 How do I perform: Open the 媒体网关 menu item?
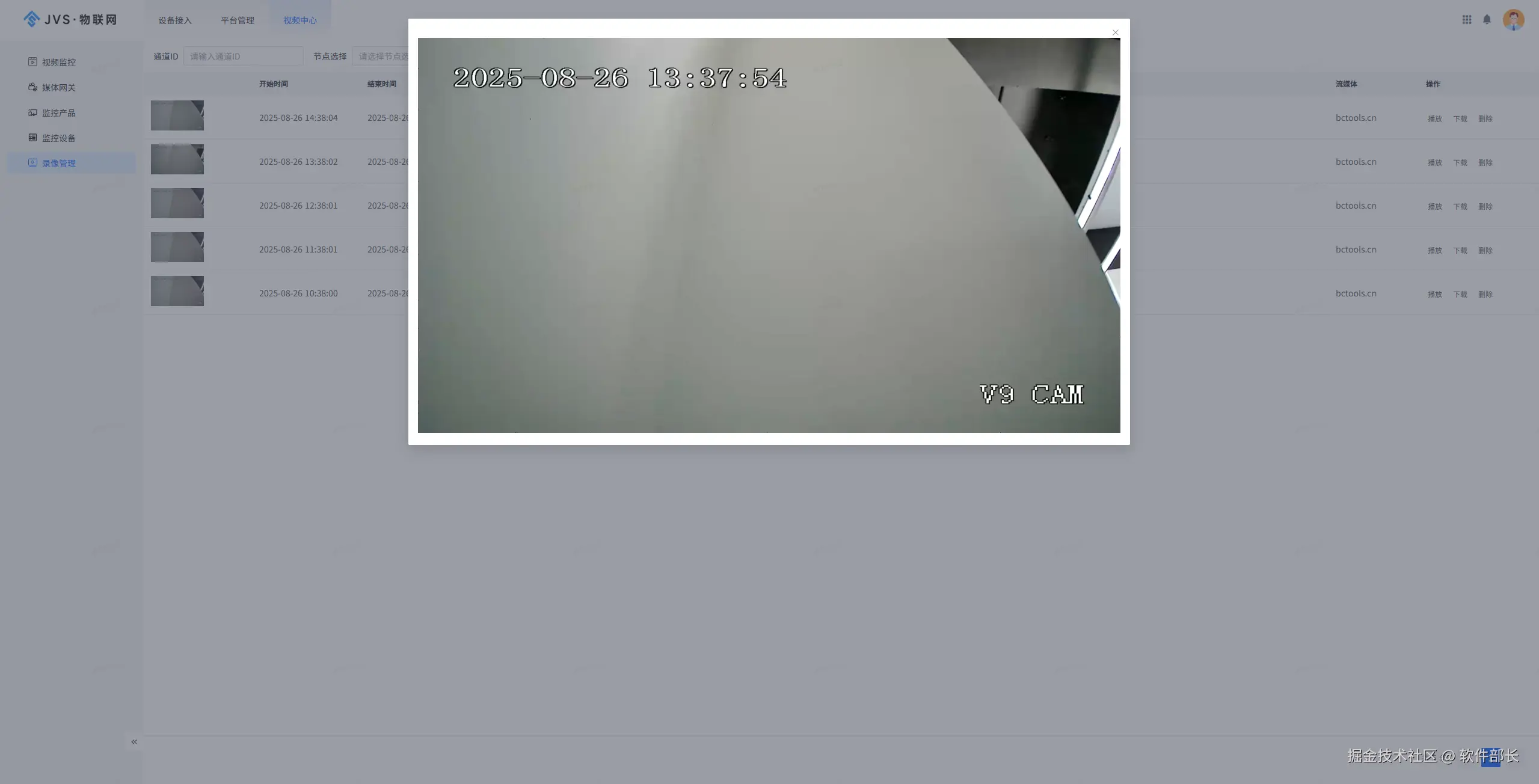click(58, 87)
